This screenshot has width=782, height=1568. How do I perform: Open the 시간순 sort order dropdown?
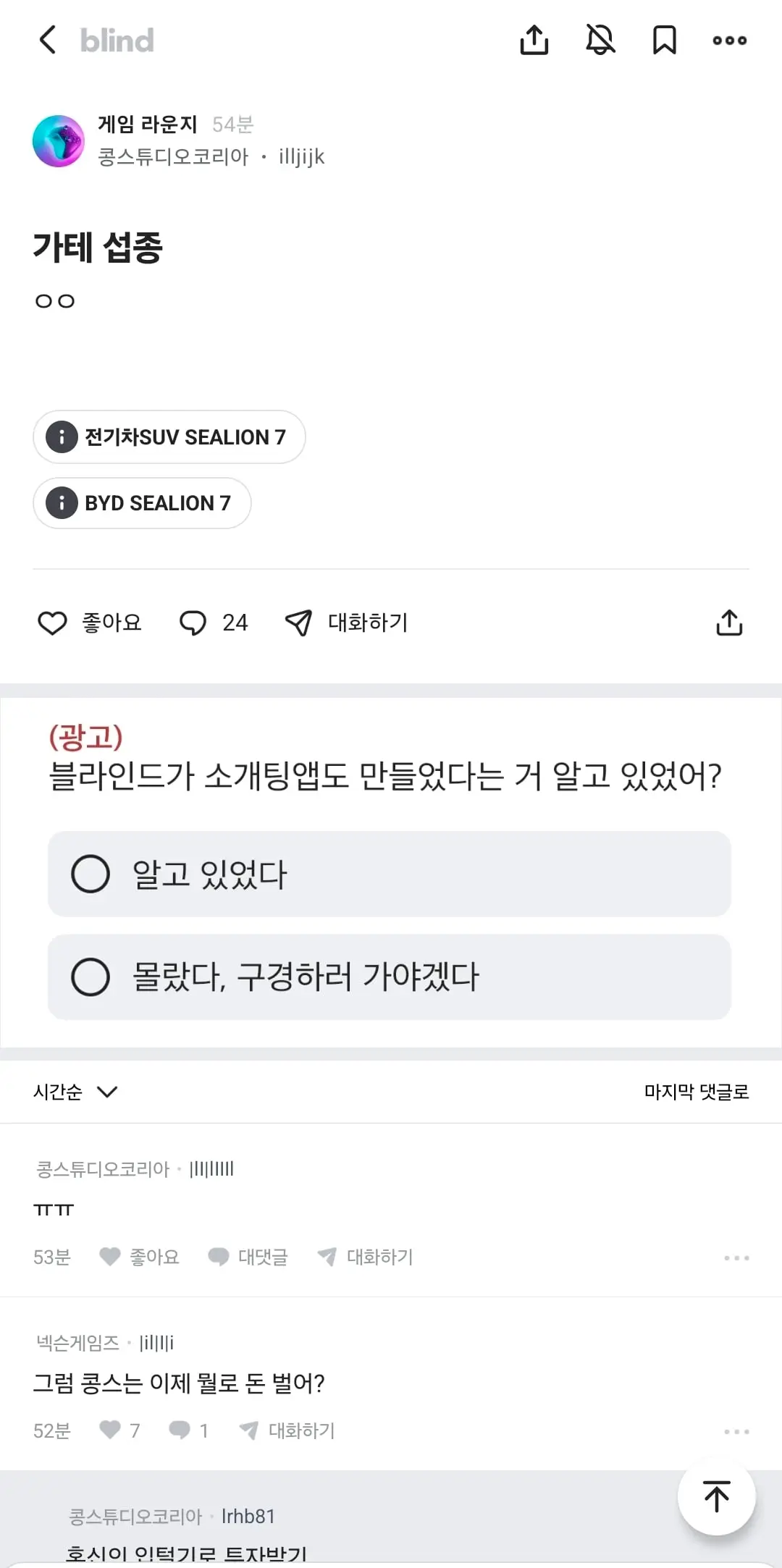(76, 1091)
